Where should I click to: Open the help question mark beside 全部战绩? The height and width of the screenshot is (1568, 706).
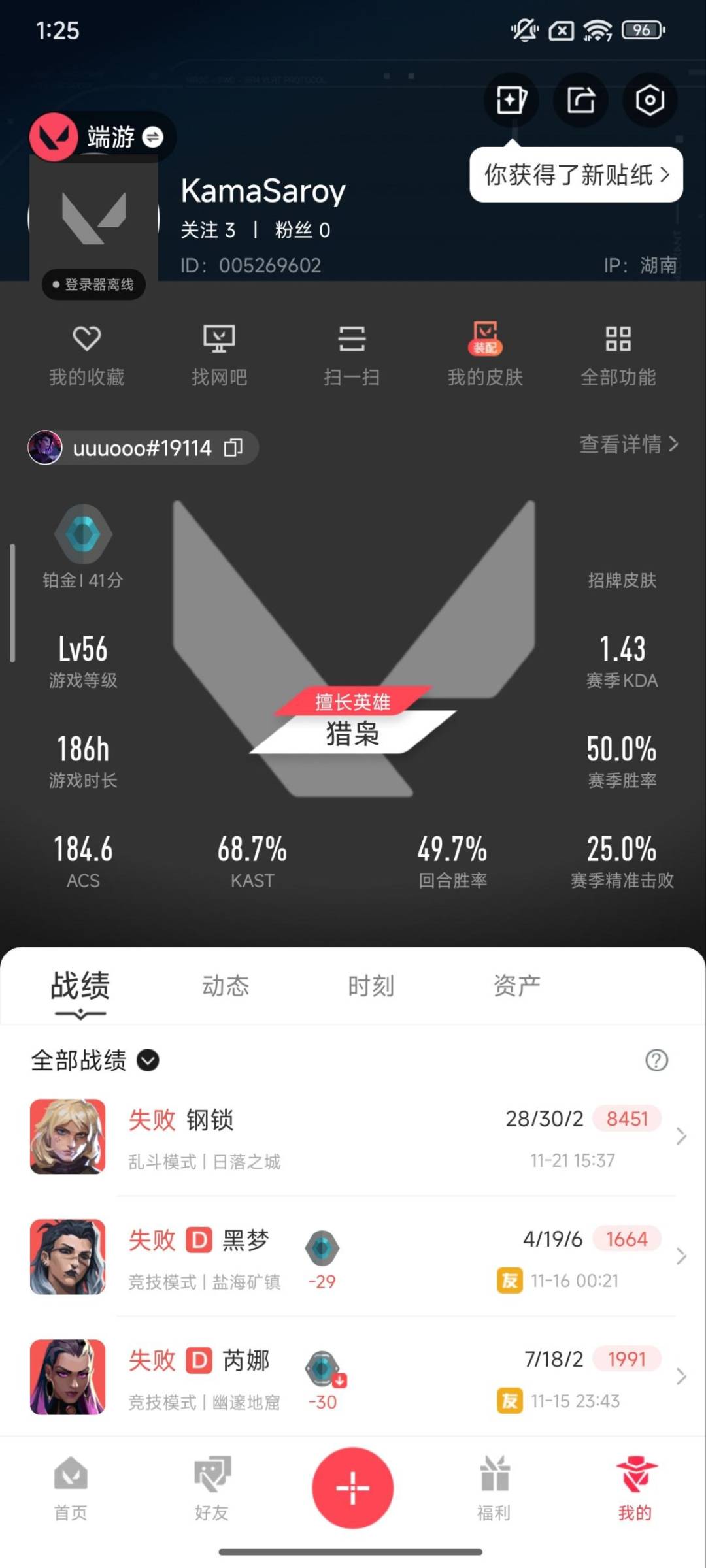656,1058
